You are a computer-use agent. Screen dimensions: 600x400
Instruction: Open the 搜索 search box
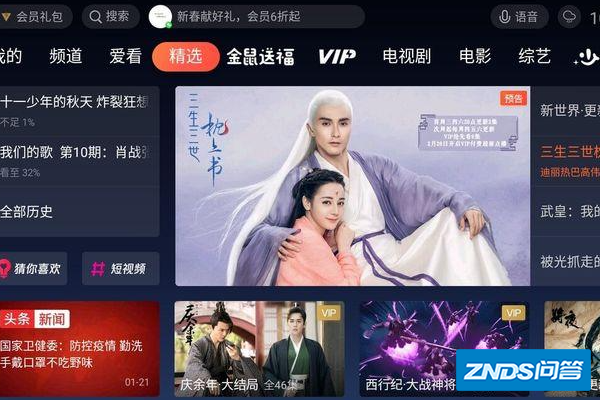tap(109, 16)
